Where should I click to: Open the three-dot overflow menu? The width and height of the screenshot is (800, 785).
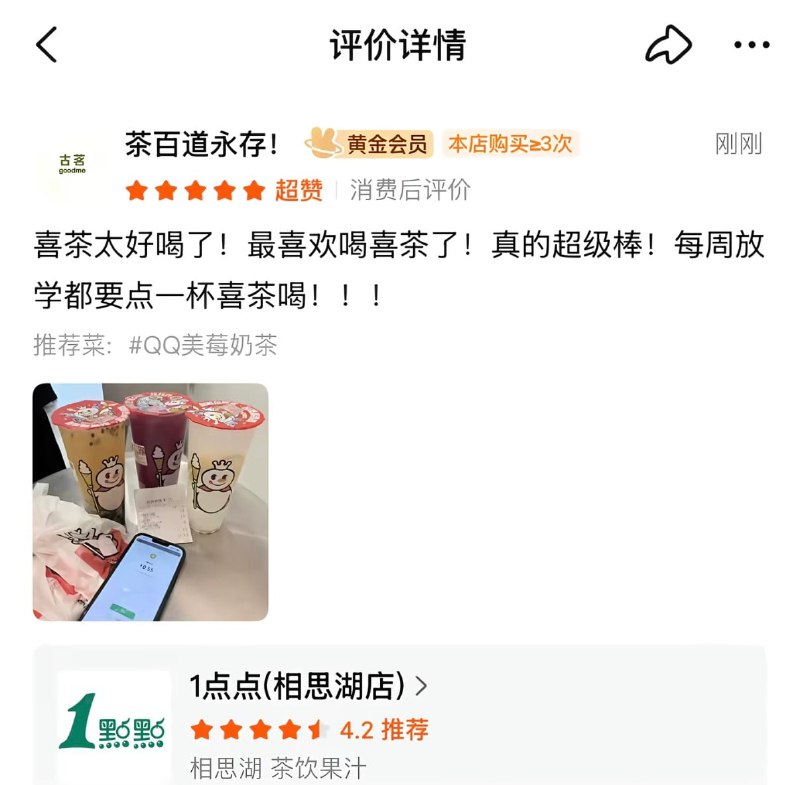[x=751, y=45]
